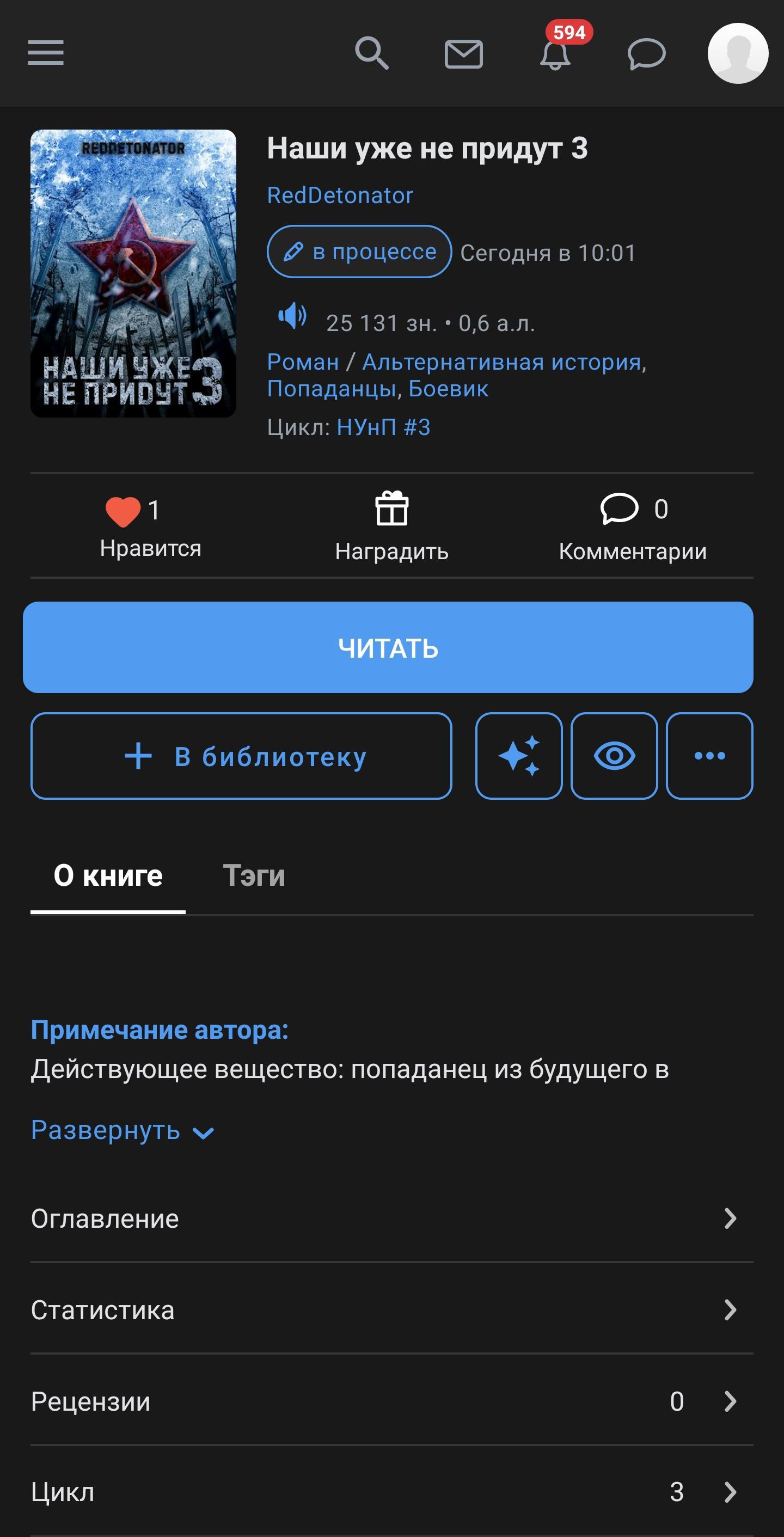Open the search magnifier
This screenshot has width=784, height=1537.
(x=371, y=52)
